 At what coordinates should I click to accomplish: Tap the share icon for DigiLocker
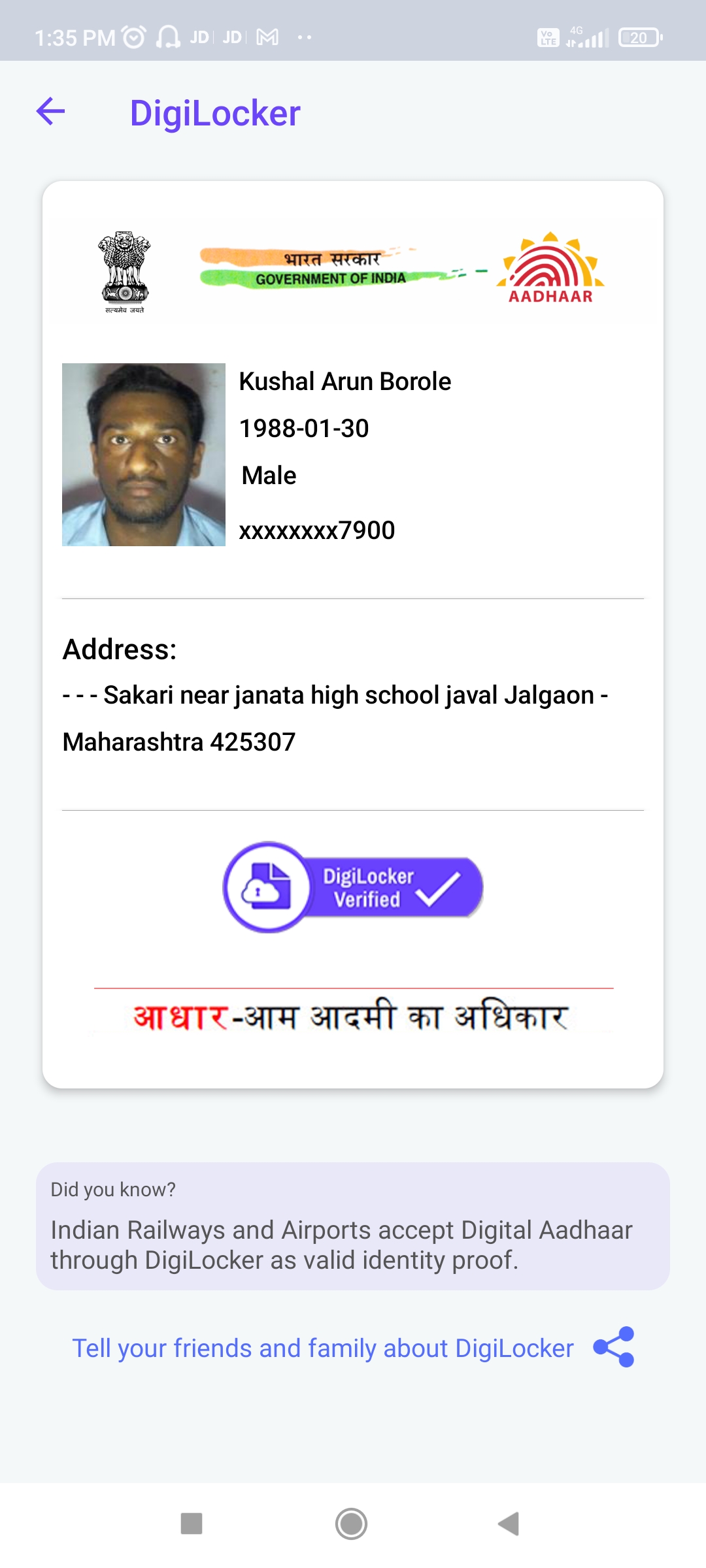click(613, 1347)
